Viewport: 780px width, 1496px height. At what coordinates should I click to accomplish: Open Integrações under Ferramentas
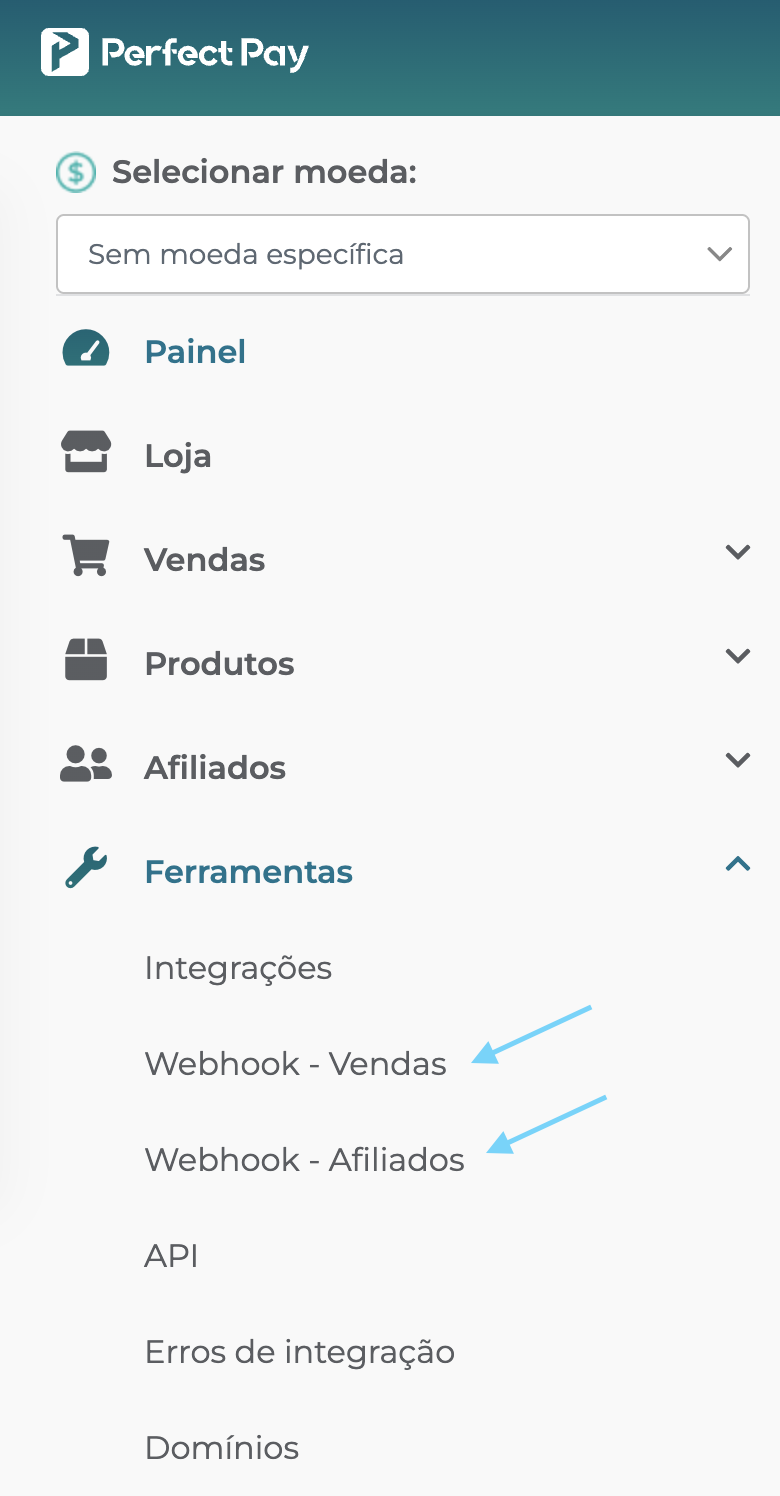238,968
